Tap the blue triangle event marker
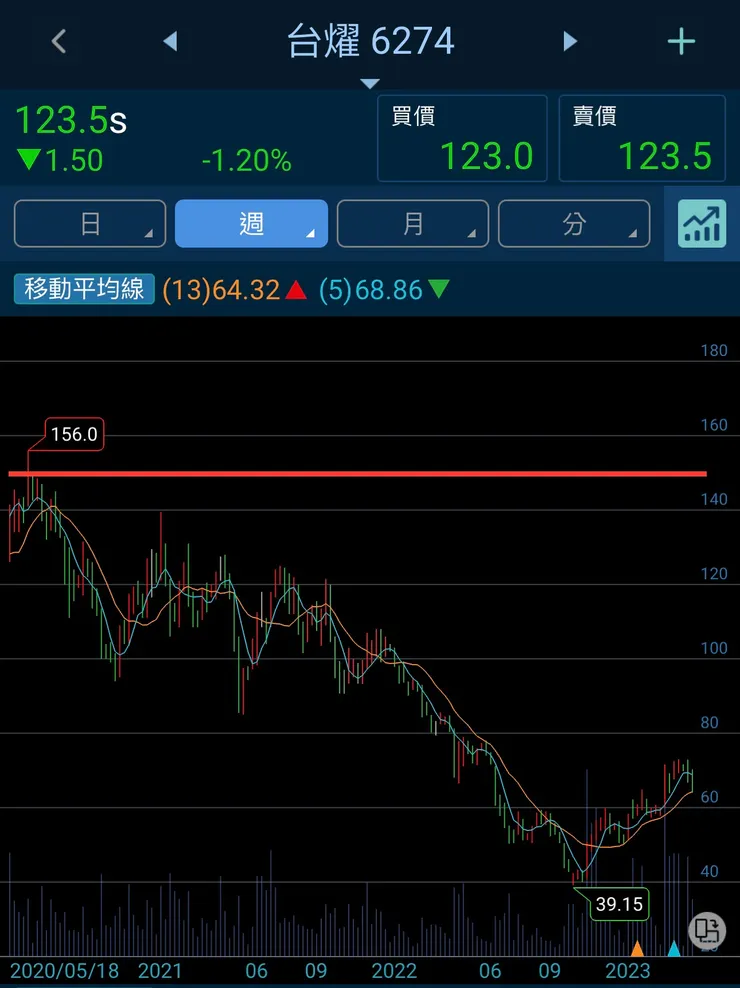The image size is (740, 988). pos(674,947)
